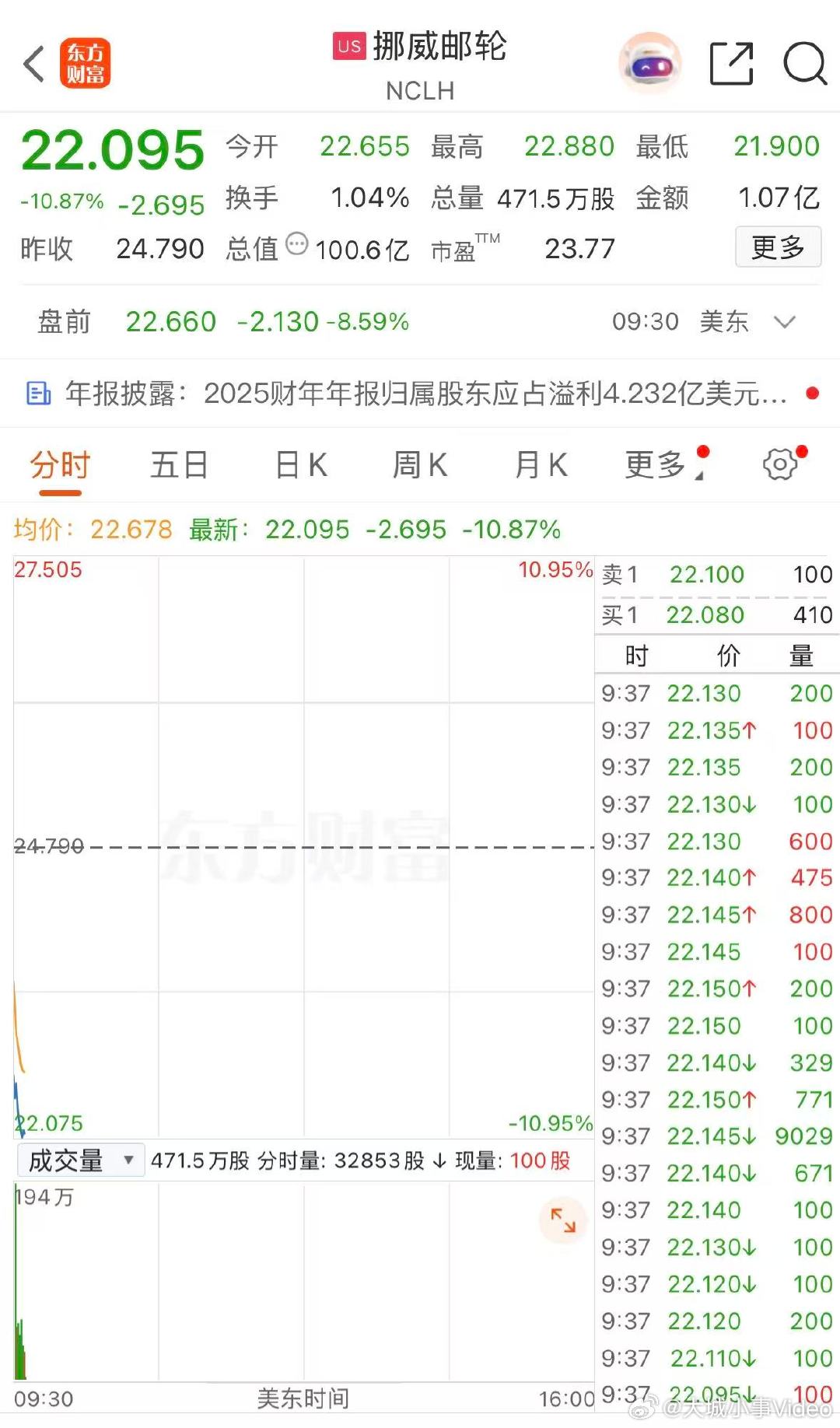
Task: Expand the 美东 time zone chevron
Action: [x=786, y=321]
